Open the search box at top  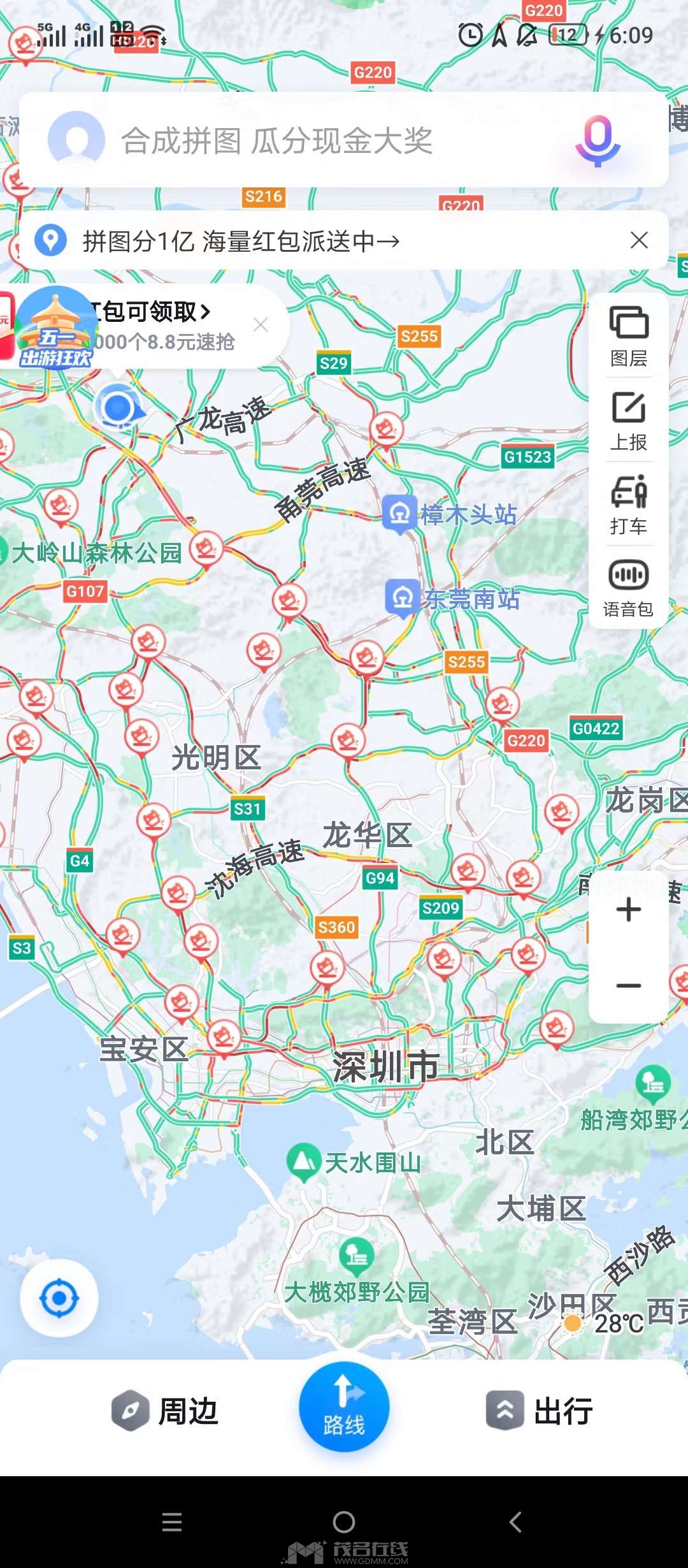(343, 140)
